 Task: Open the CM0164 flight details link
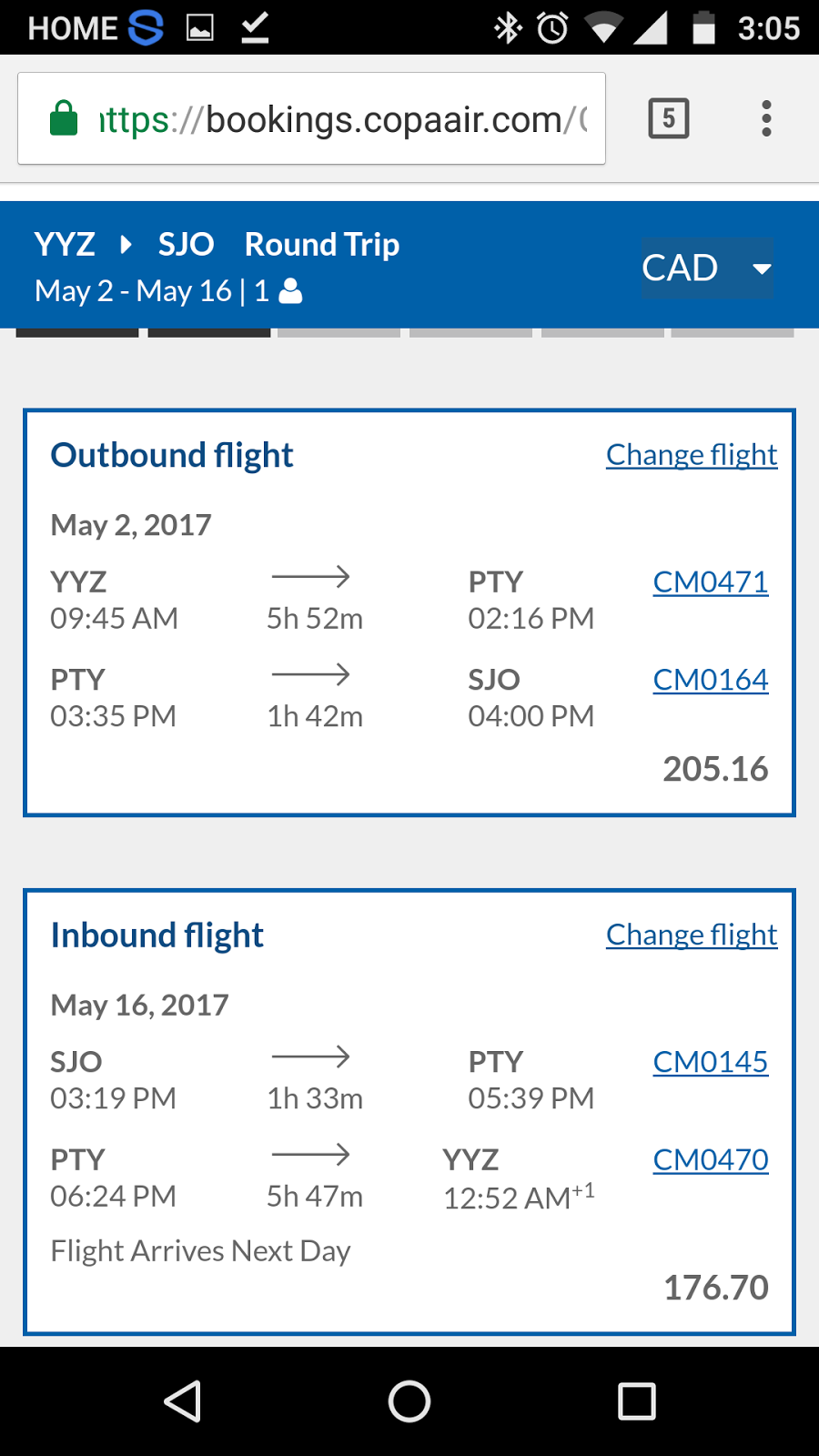(710, 679)
